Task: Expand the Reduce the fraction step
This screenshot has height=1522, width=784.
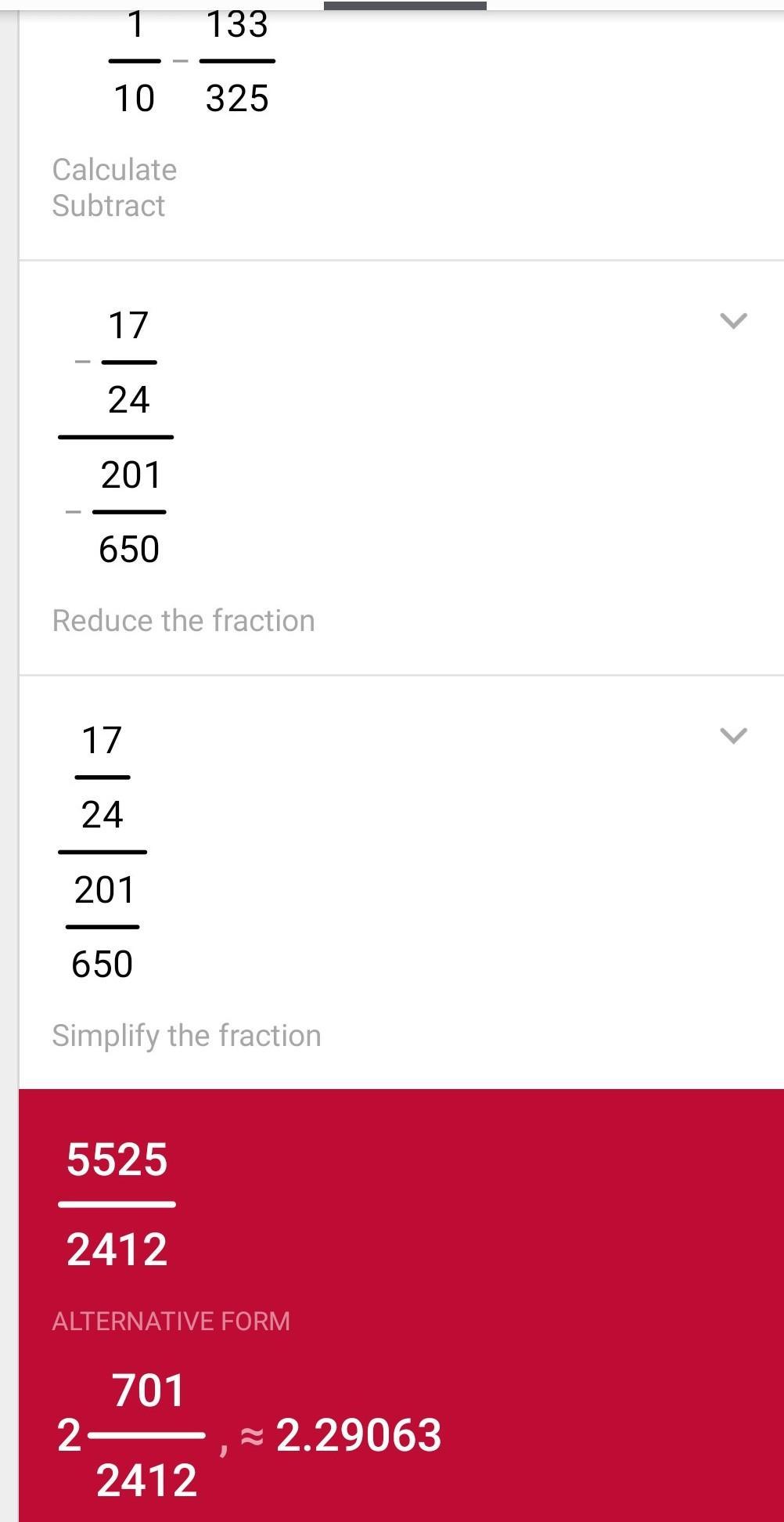Action: 733,321
